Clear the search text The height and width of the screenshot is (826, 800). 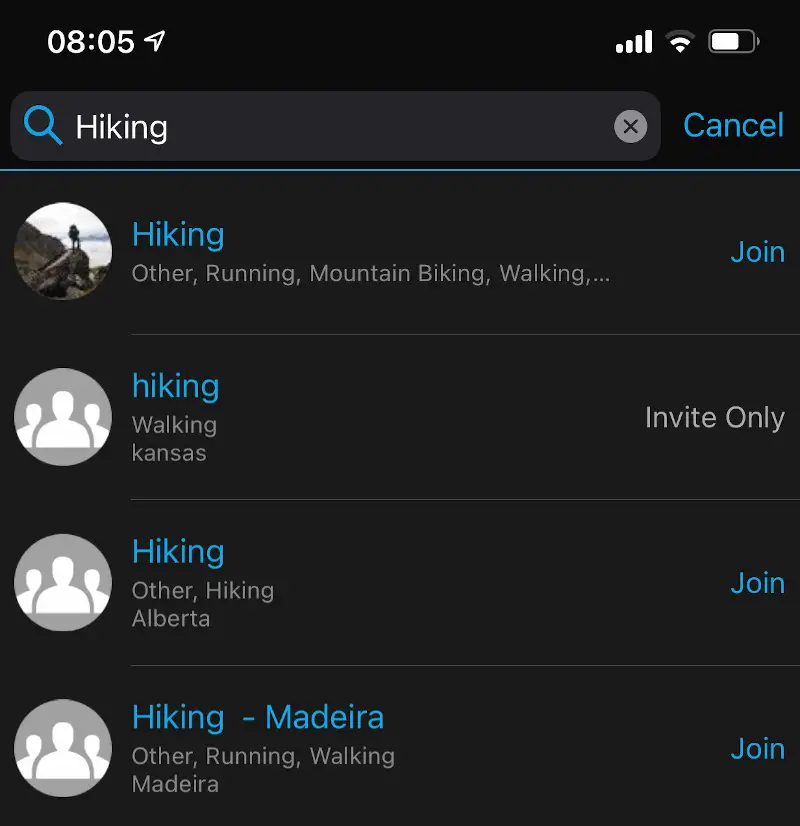point(630,127)
